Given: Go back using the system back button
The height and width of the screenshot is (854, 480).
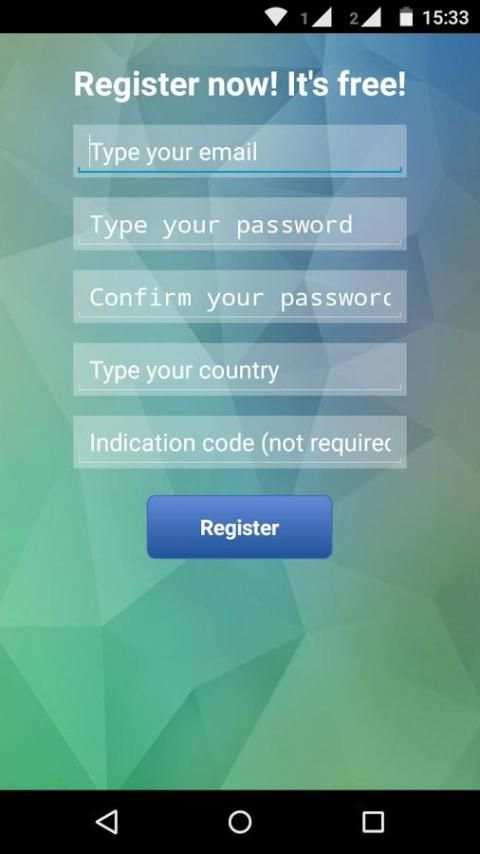Looking at the screenshot, I should click(x=107, y=821).
